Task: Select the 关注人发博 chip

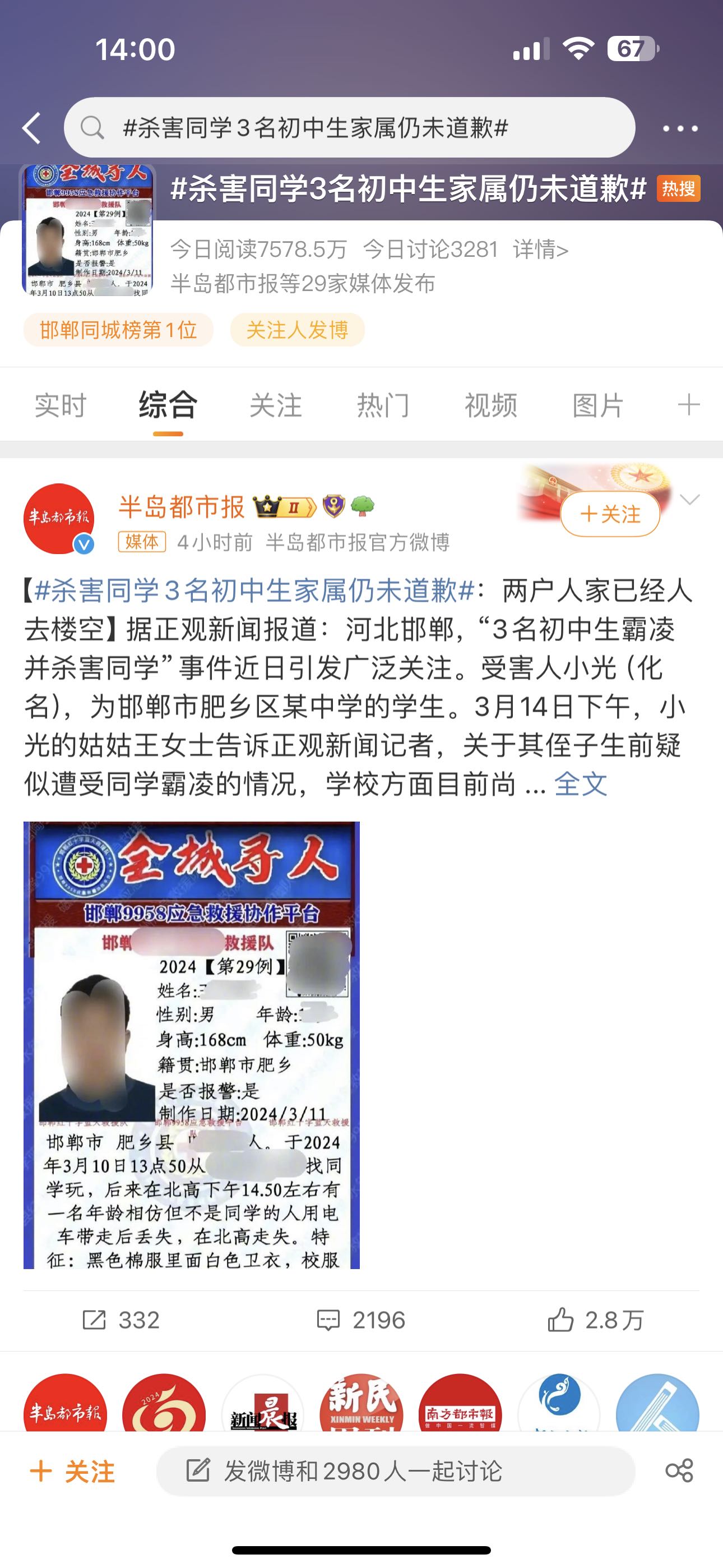Action: pos(297,330)
